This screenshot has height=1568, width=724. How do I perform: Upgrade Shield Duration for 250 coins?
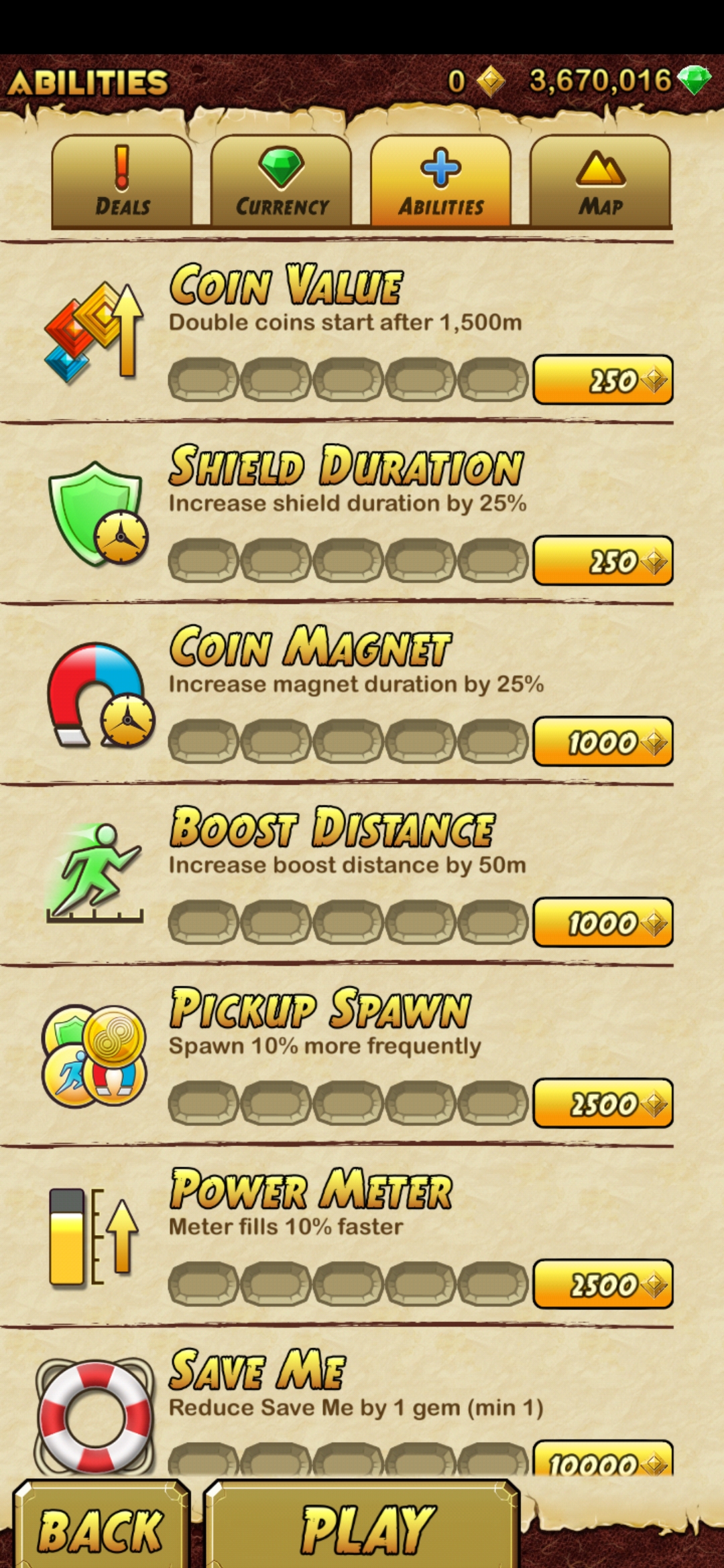point(603,561)
